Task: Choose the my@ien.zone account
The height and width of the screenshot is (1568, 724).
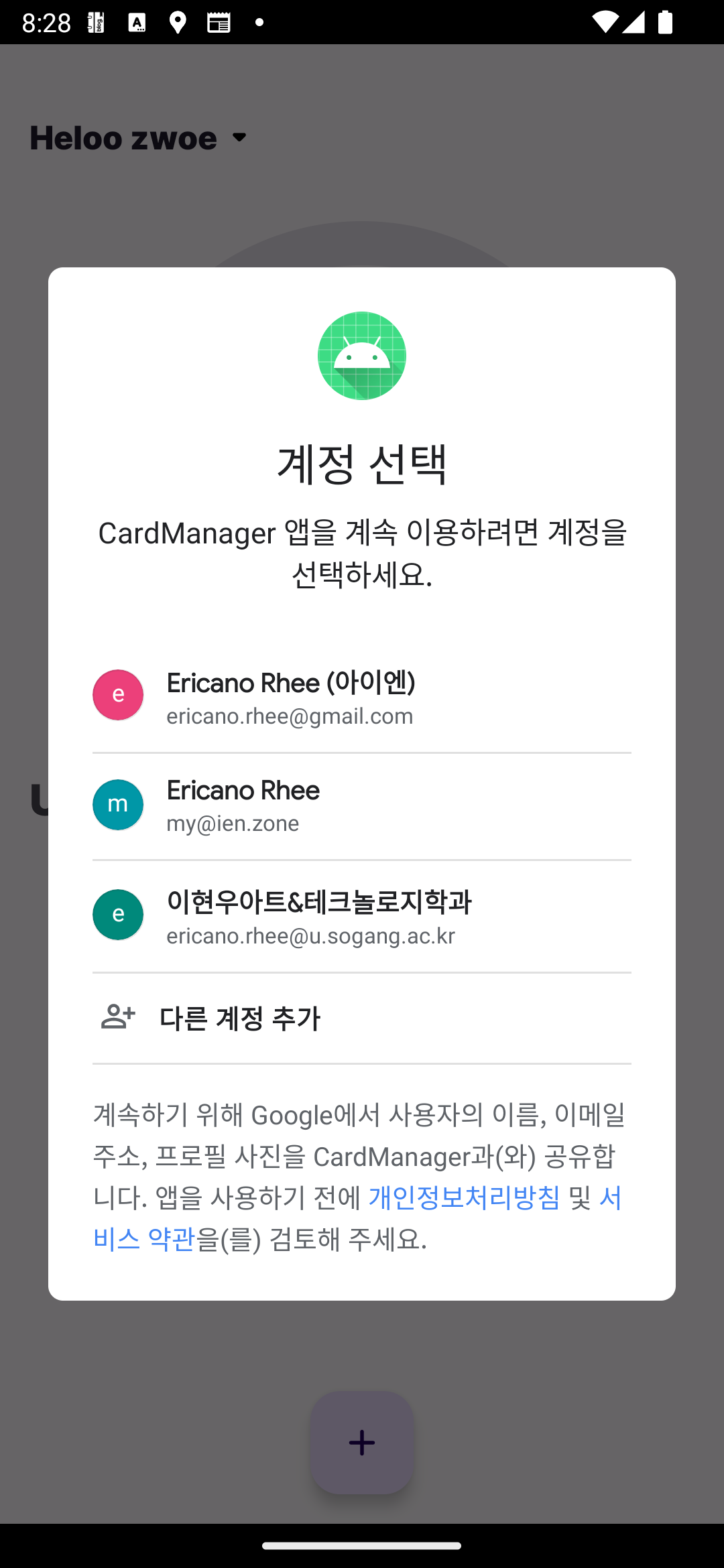Action: [x=362, y=806]
